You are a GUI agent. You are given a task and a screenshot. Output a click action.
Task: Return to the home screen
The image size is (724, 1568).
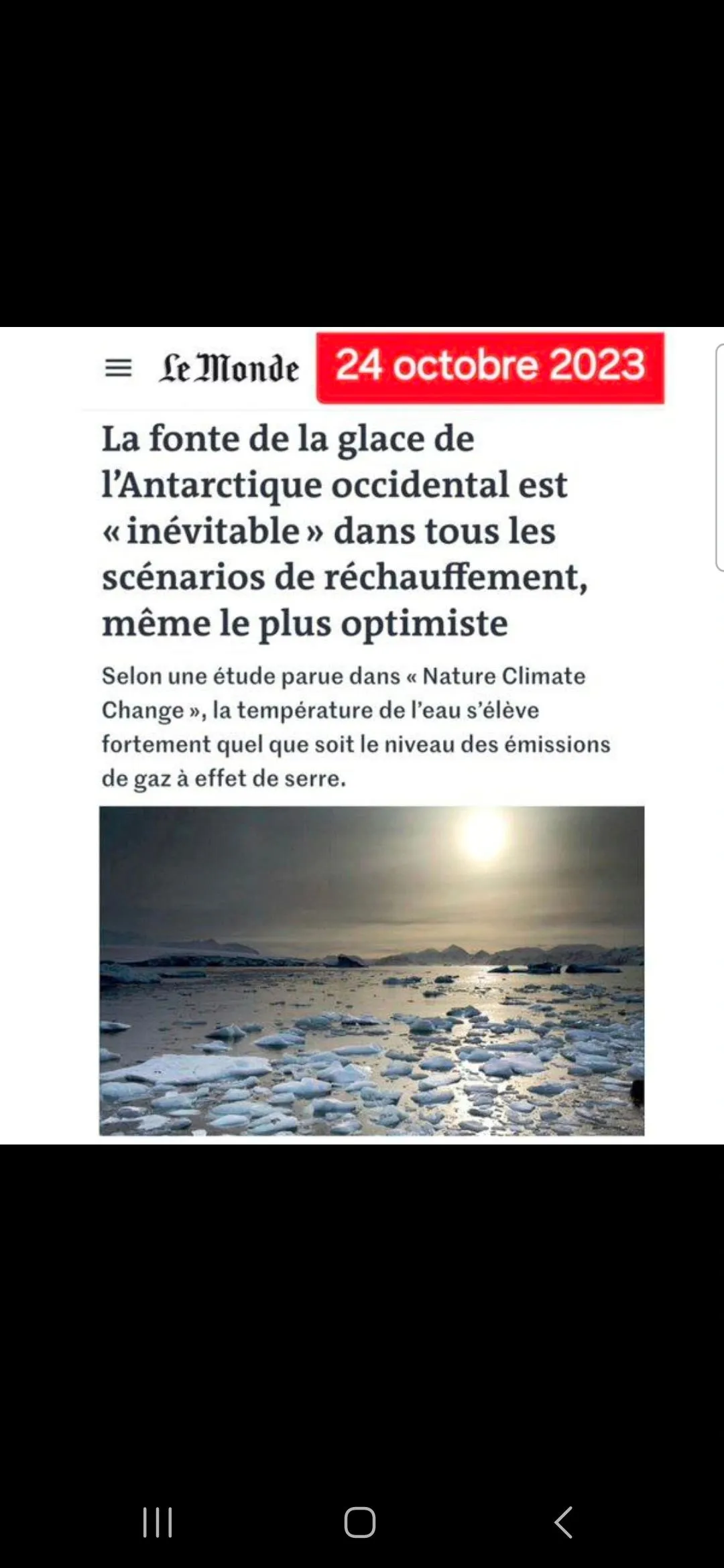pos(360,1522)
